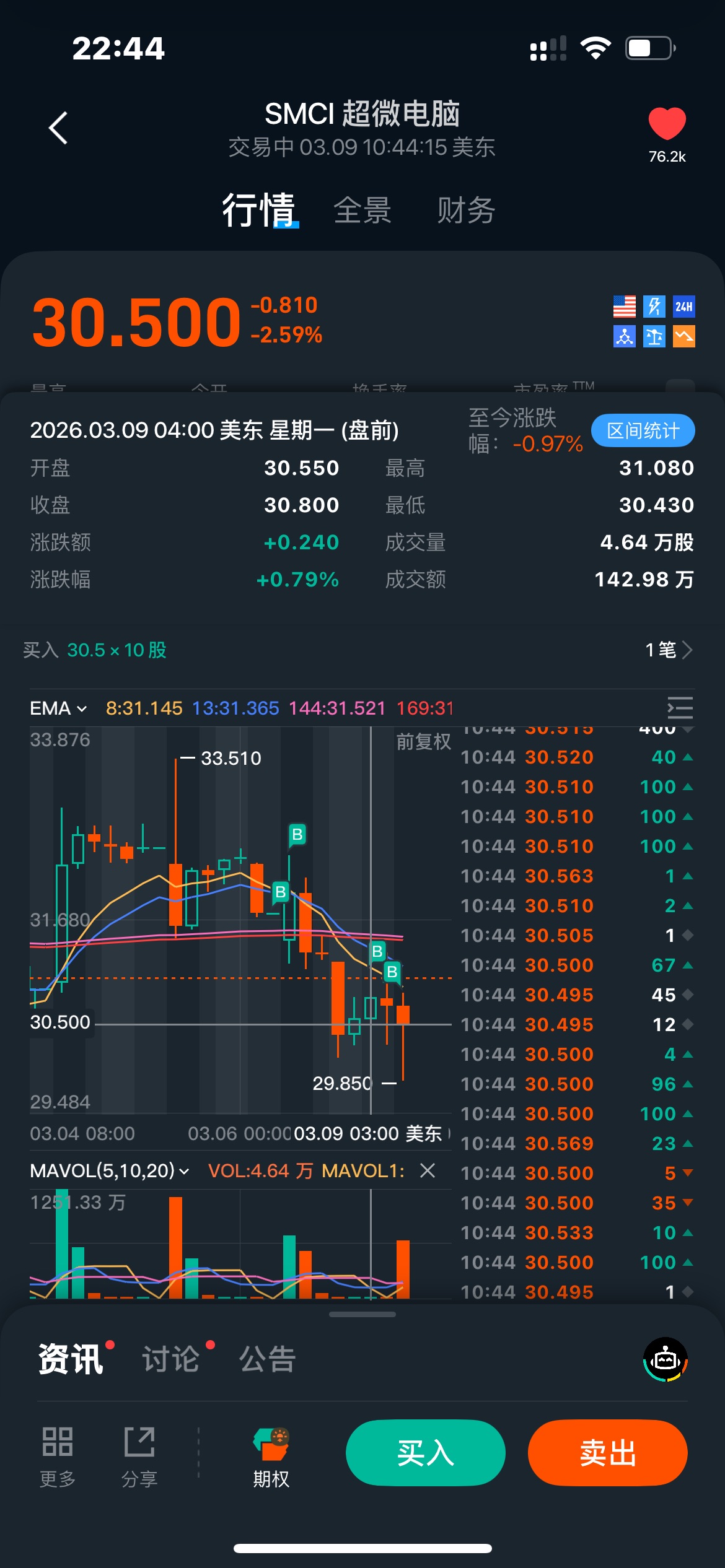This screenshot has width=725, height=1568.
Task: Close the MAVOL volume indicator panel
Action: coord(428,1170)
